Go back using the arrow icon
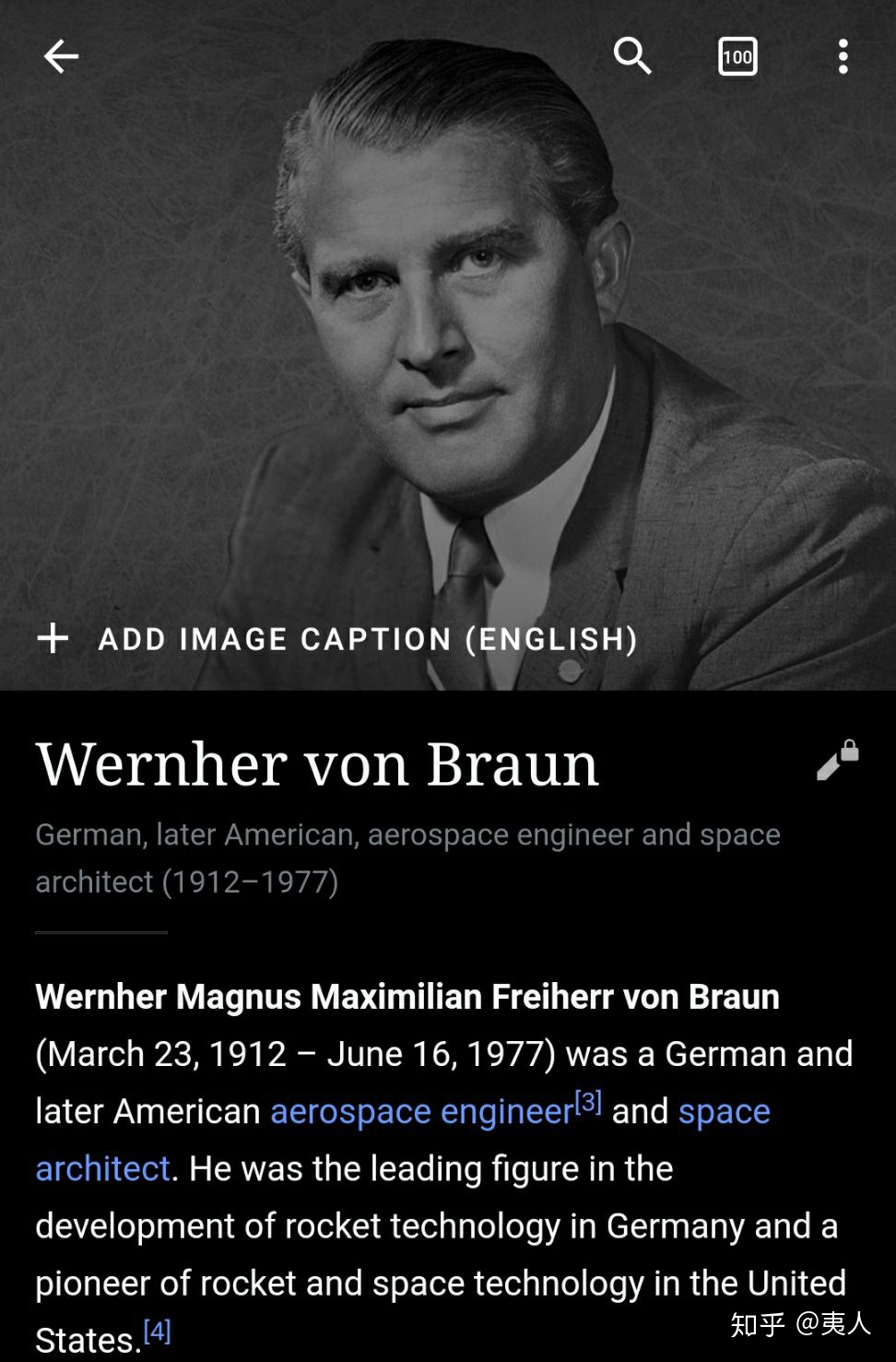Viewport: 896px width, 1362px height. [61, 57]
